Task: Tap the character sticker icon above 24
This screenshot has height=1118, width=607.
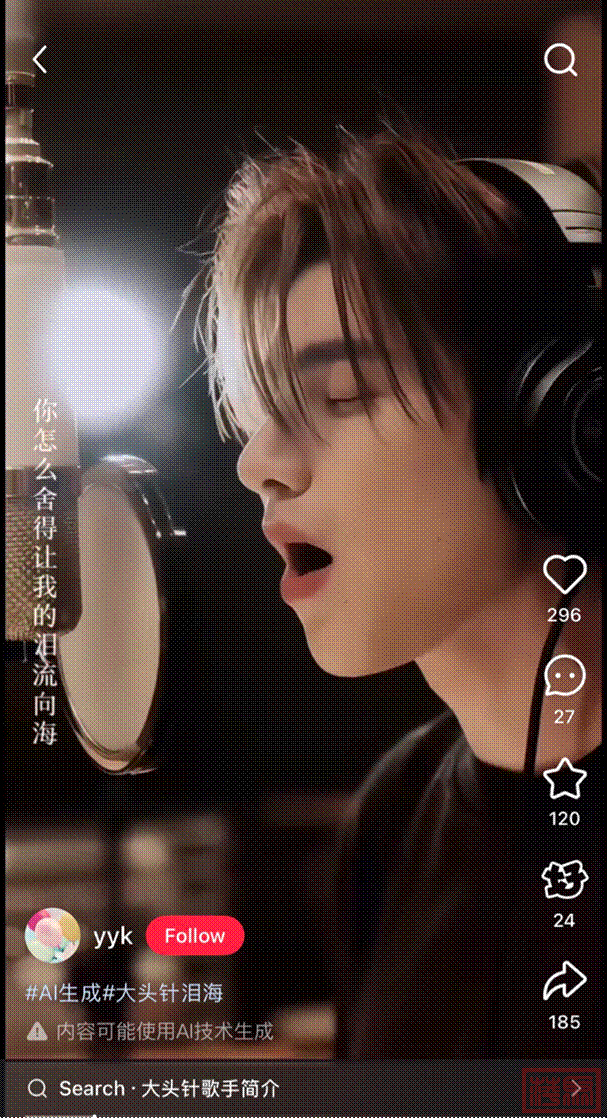Action: pos(564,881)
